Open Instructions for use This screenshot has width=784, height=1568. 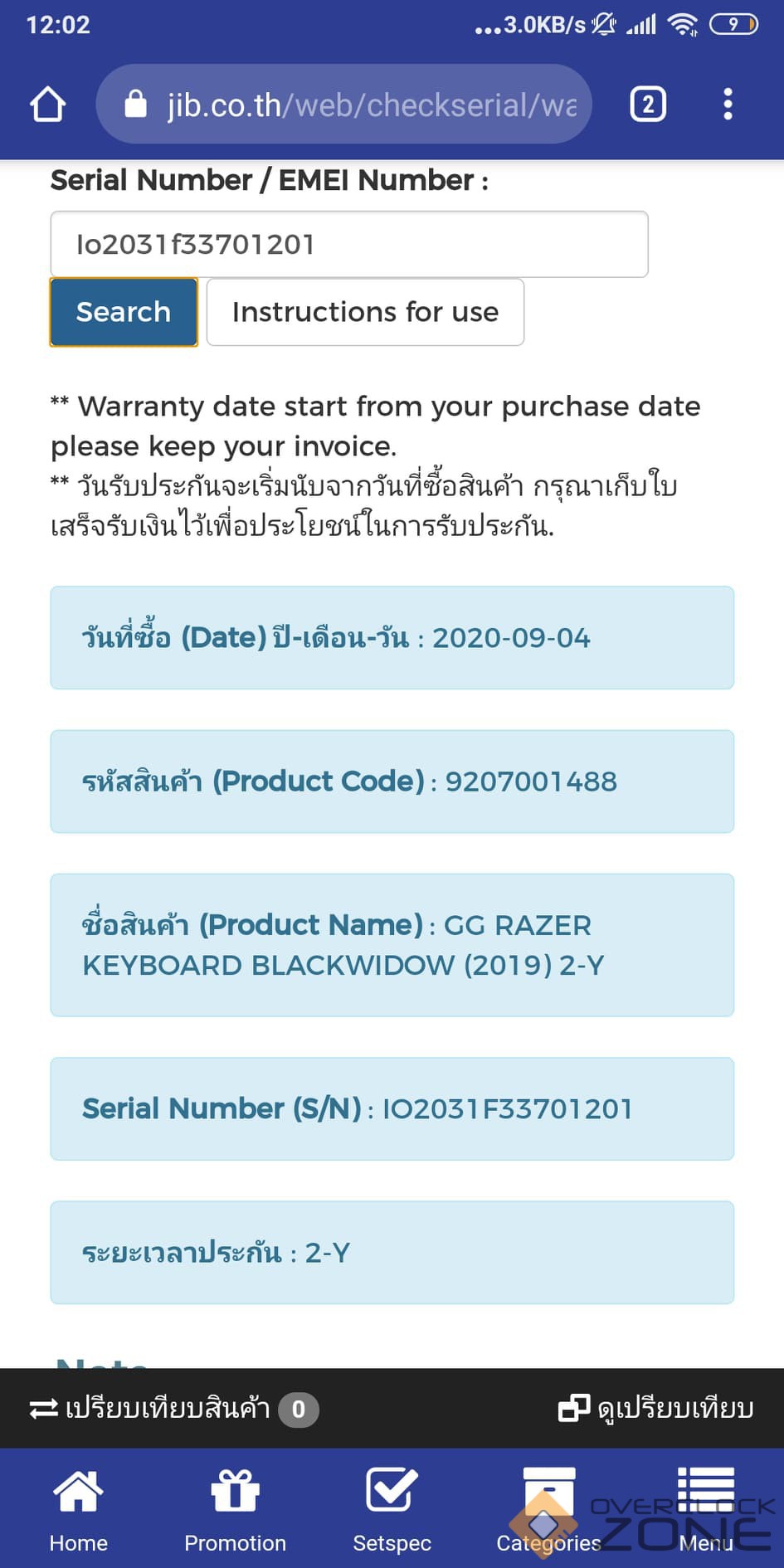(365, 312)
